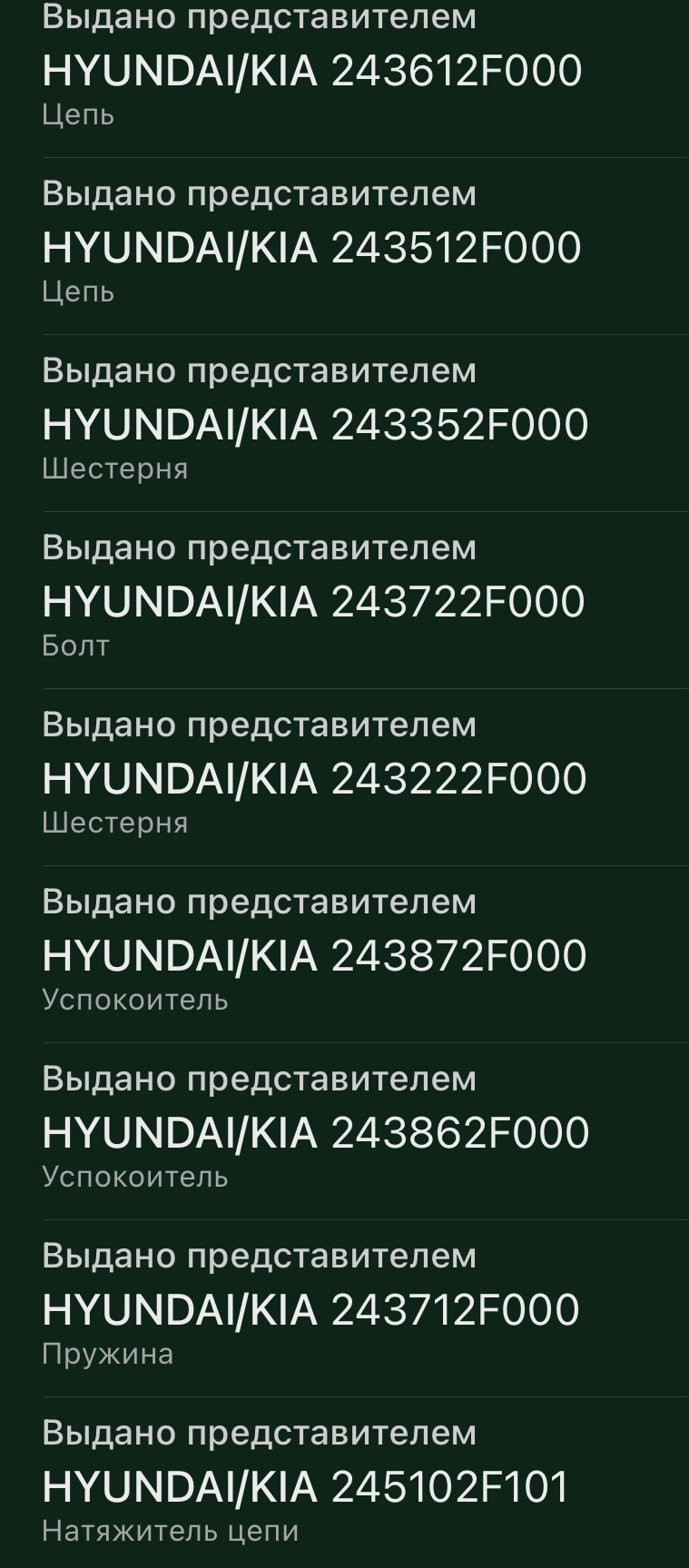Open the Натяжитель цепи part 245102F101

coord(308,1486)
